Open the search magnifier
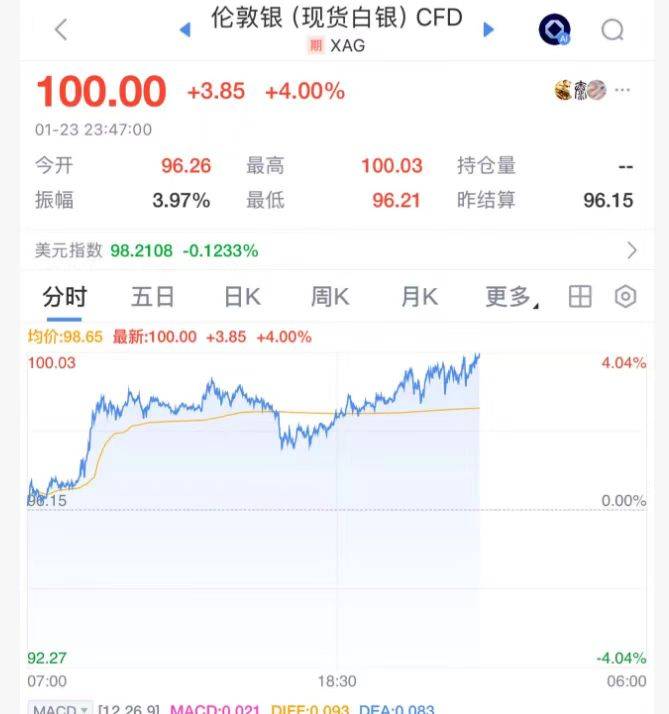Viewport: 669px width, 714px height. (x=612, y=30)
